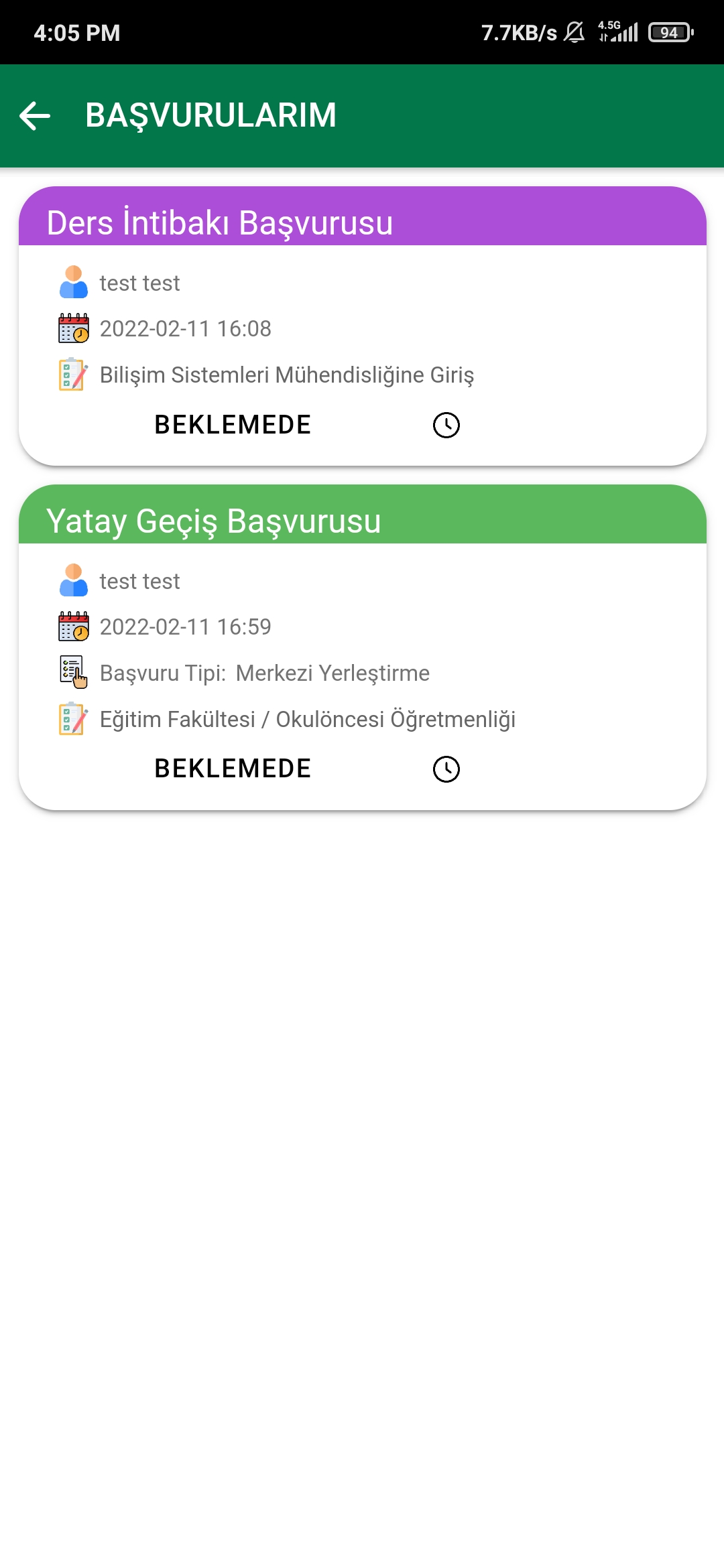Click the user icon on Ders İntibakı card

coord(73,282)
